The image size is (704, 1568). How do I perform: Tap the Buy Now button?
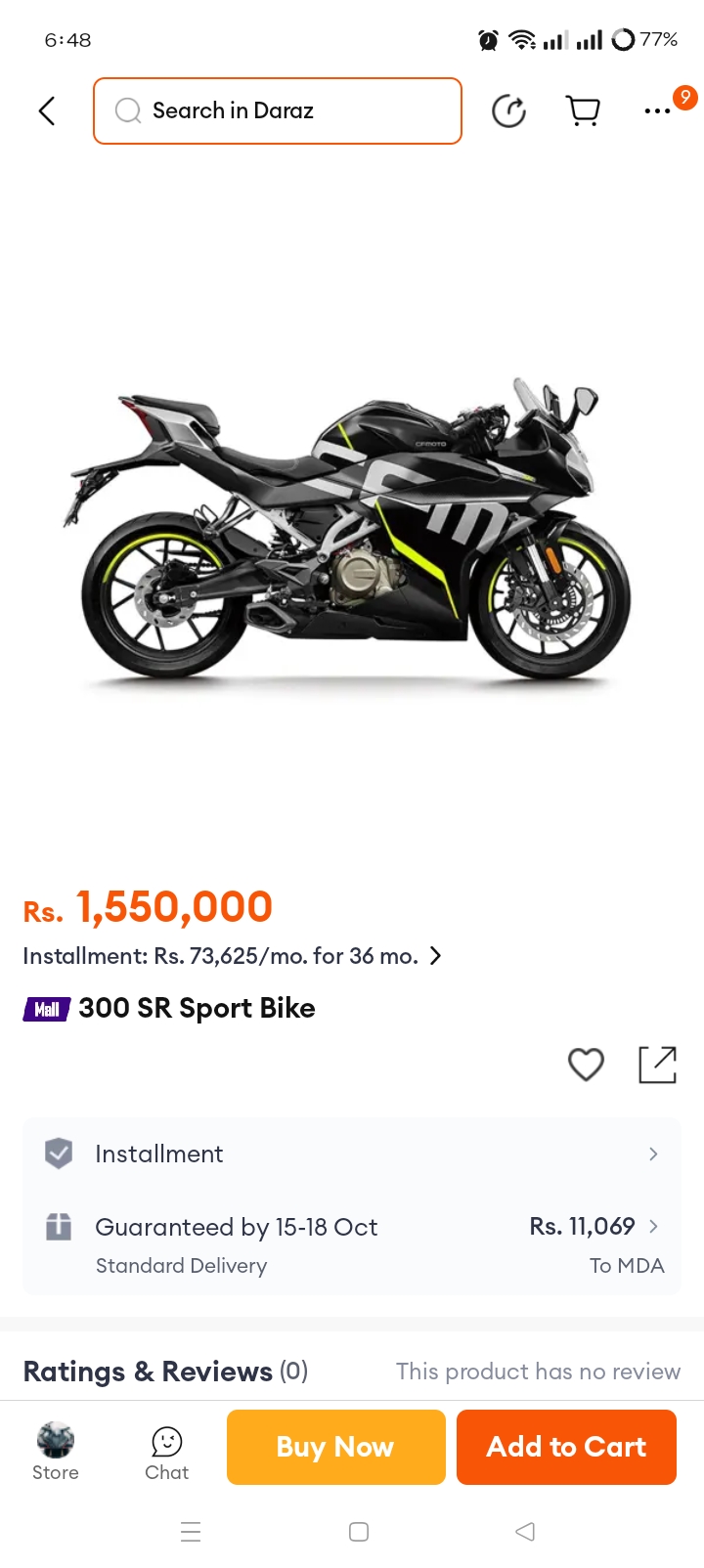point(335,1447)
